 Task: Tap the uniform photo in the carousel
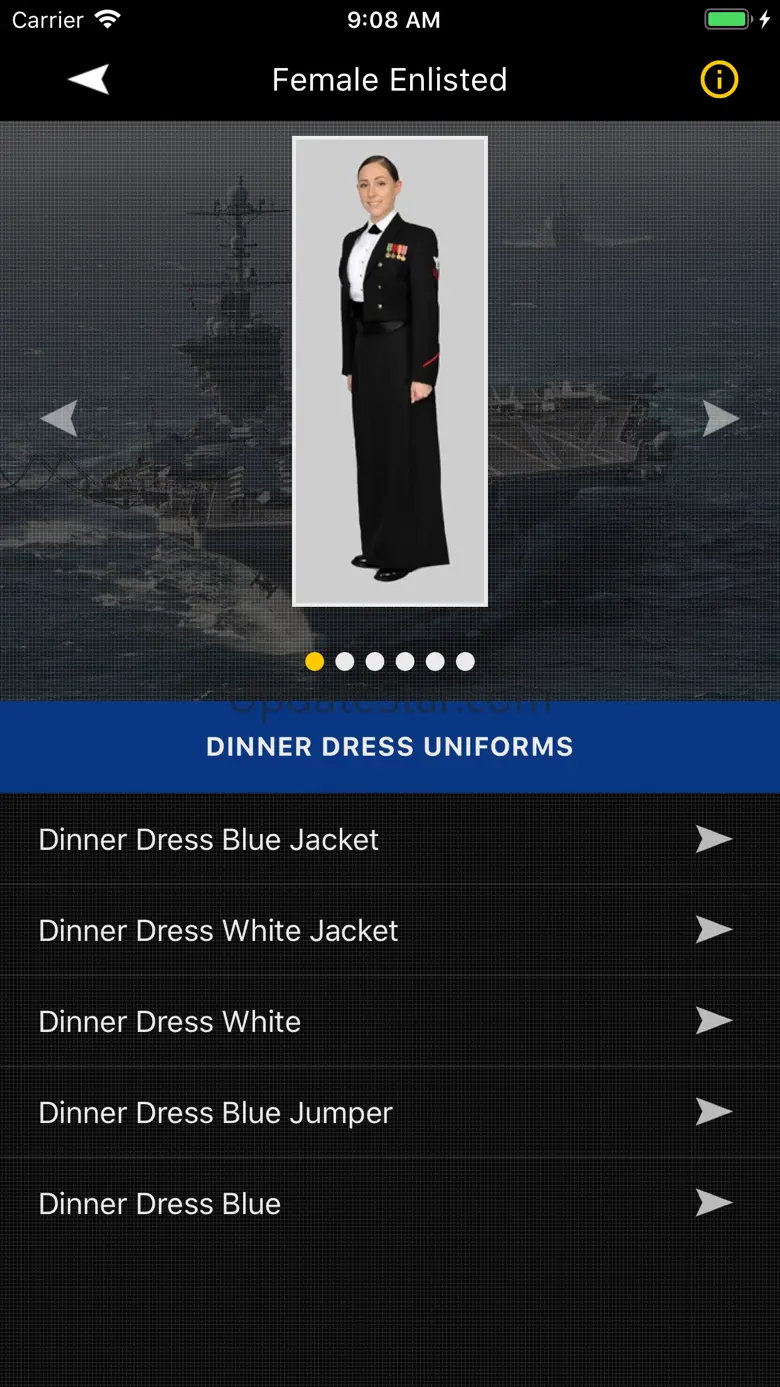pos(390,371)
